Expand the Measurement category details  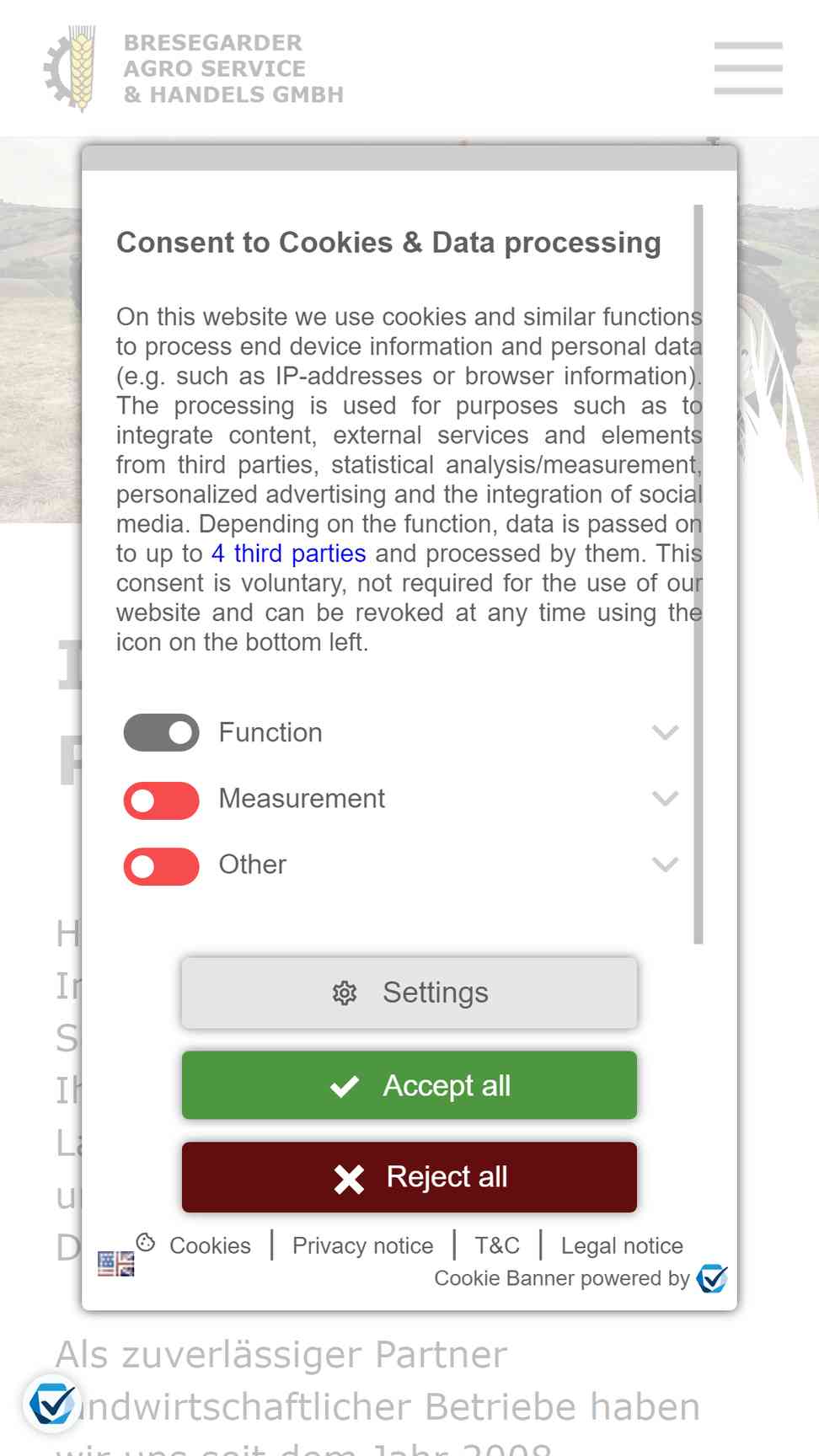click(x=666, y=798)
